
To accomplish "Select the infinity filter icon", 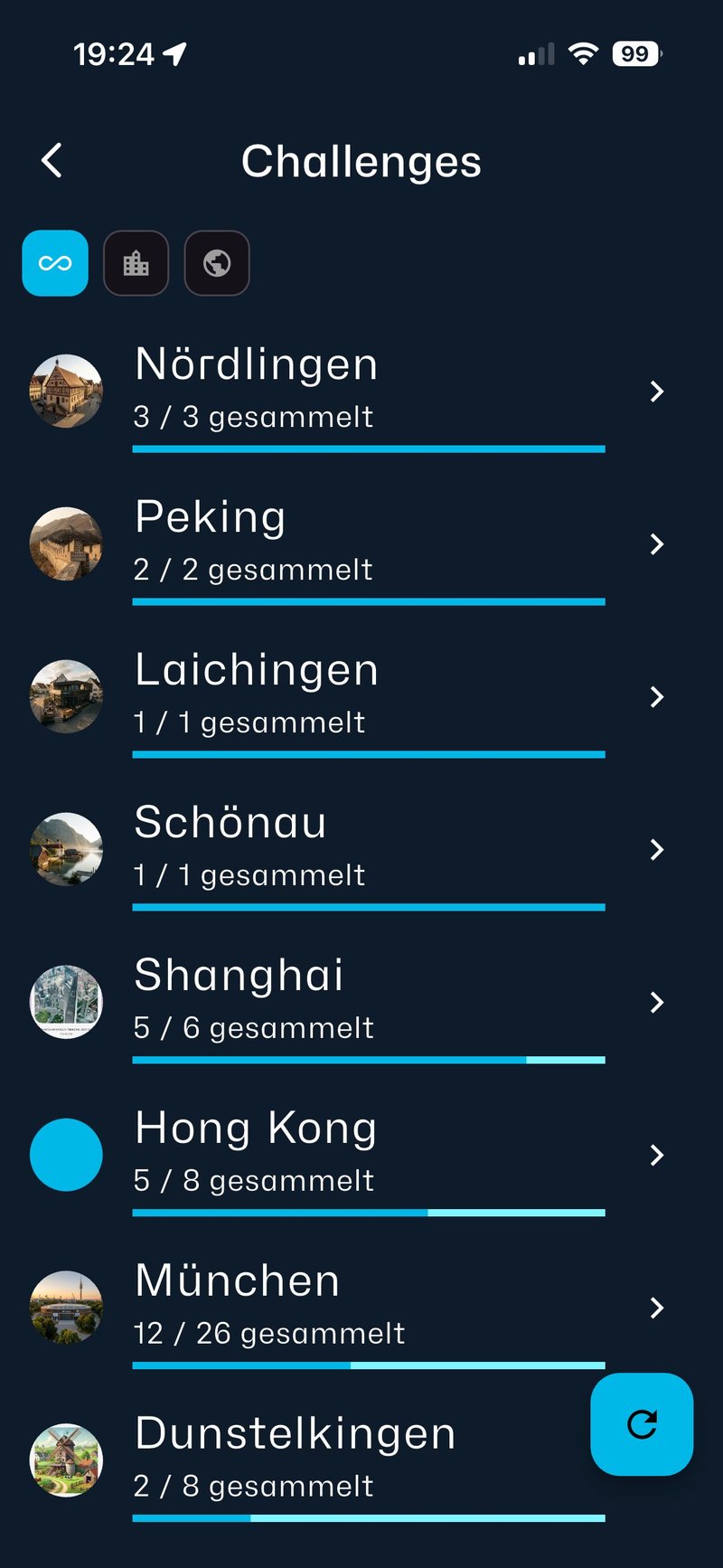I will [x=54, y=263].
